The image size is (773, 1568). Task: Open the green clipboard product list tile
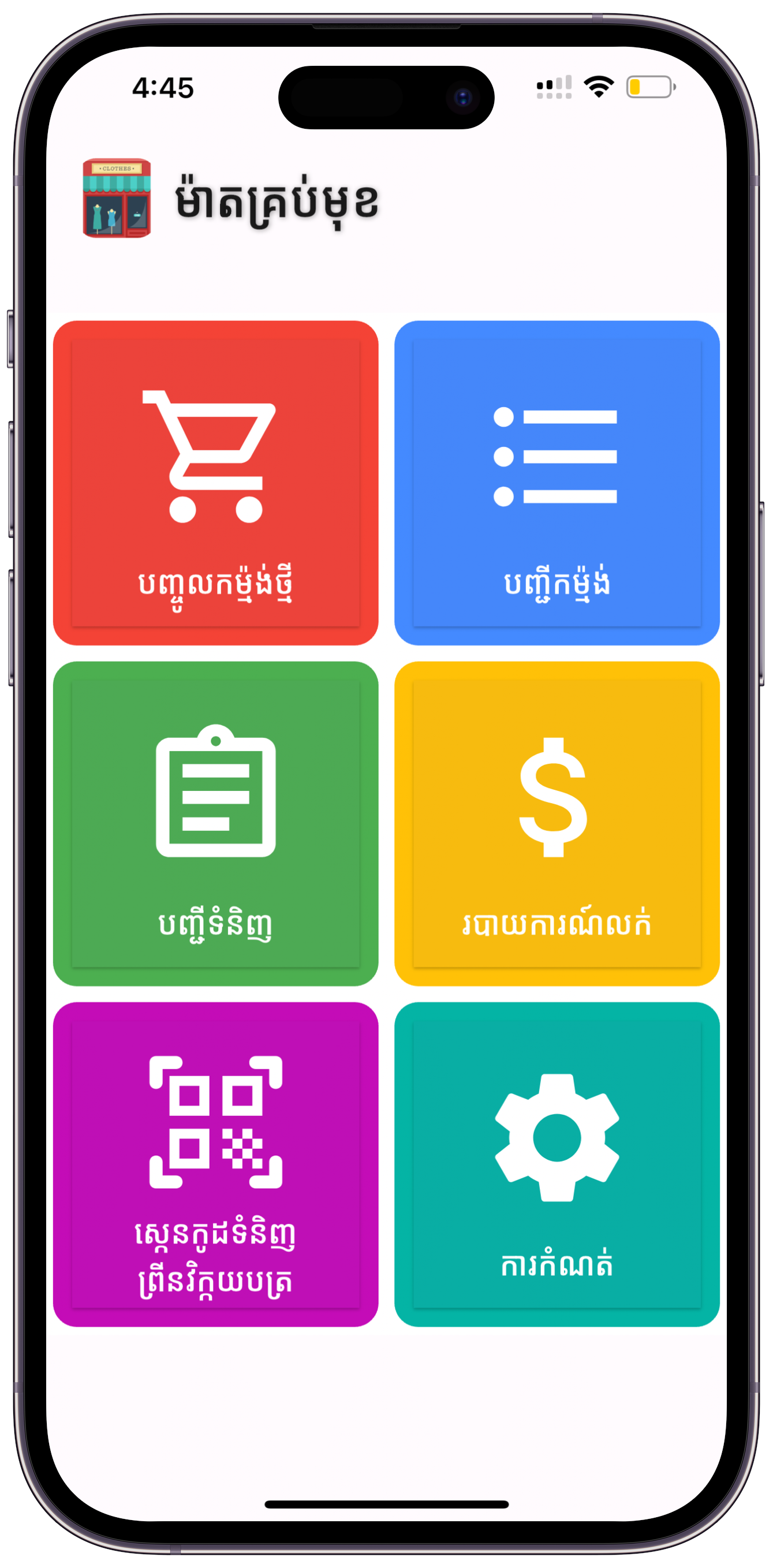click(215, 824)
